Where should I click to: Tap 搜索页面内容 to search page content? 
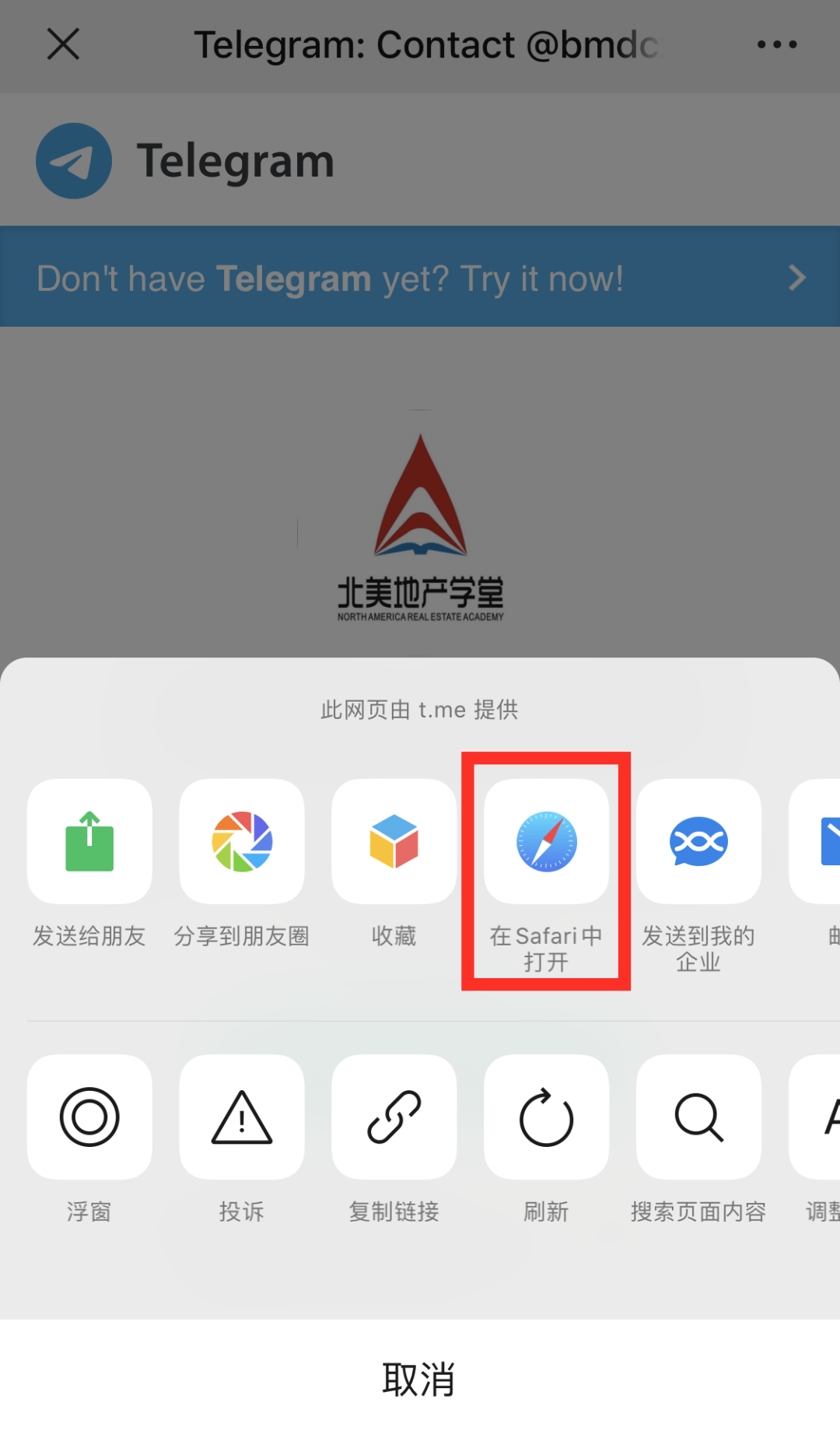pos(698,1117)
